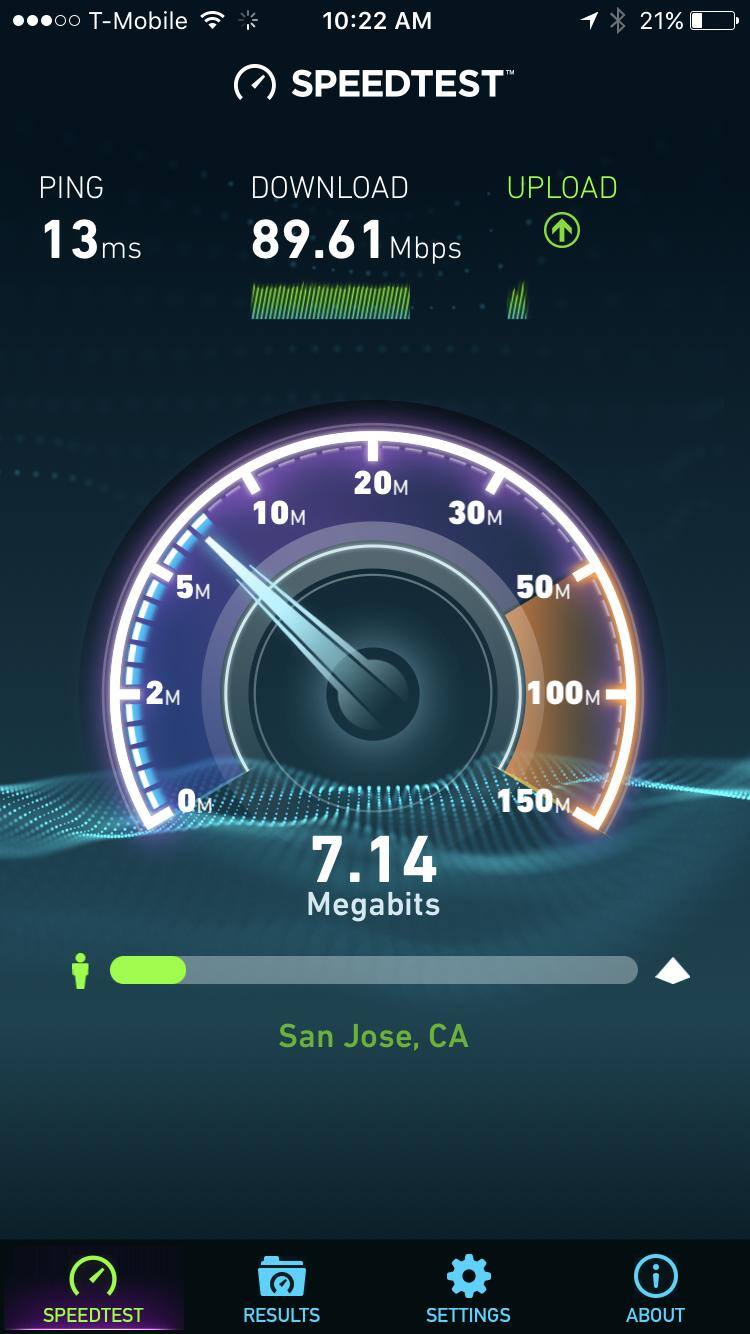750x1334 pixels.
Task: Tap the green person icon by the progress bar
Action: click(80, 970)
